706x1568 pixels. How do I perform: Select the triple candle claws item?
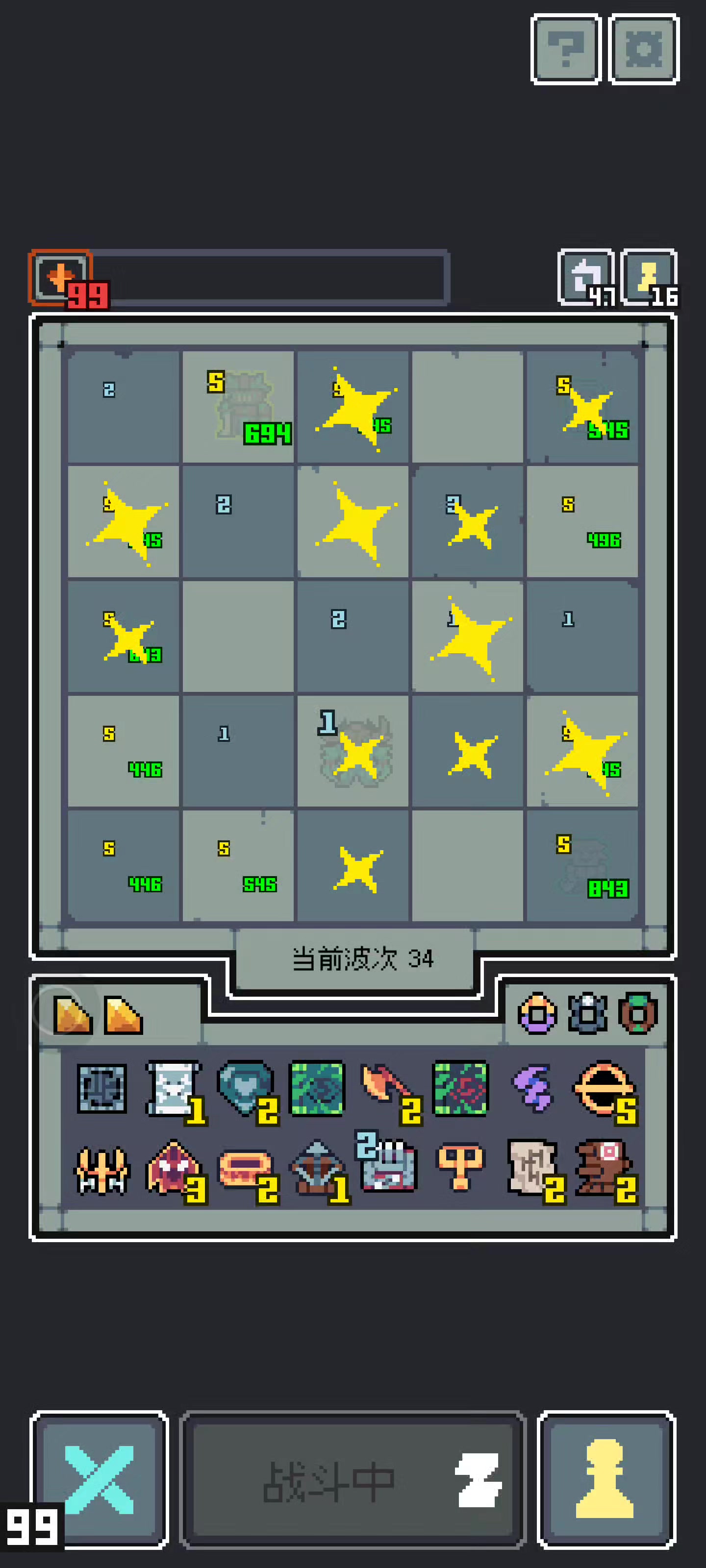(x=101, y=1170)
